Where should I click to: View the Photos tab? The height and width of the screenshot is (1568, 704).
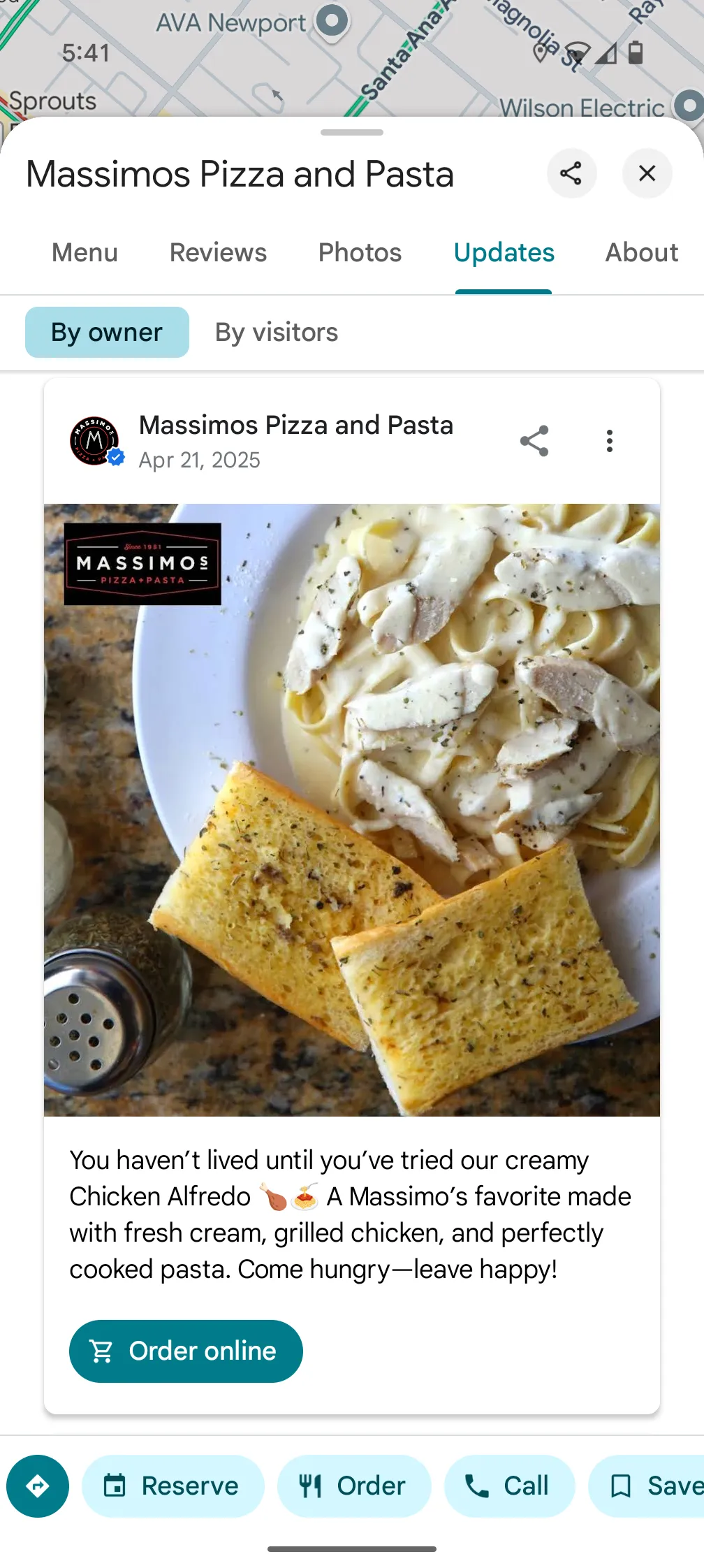point(360,252)
